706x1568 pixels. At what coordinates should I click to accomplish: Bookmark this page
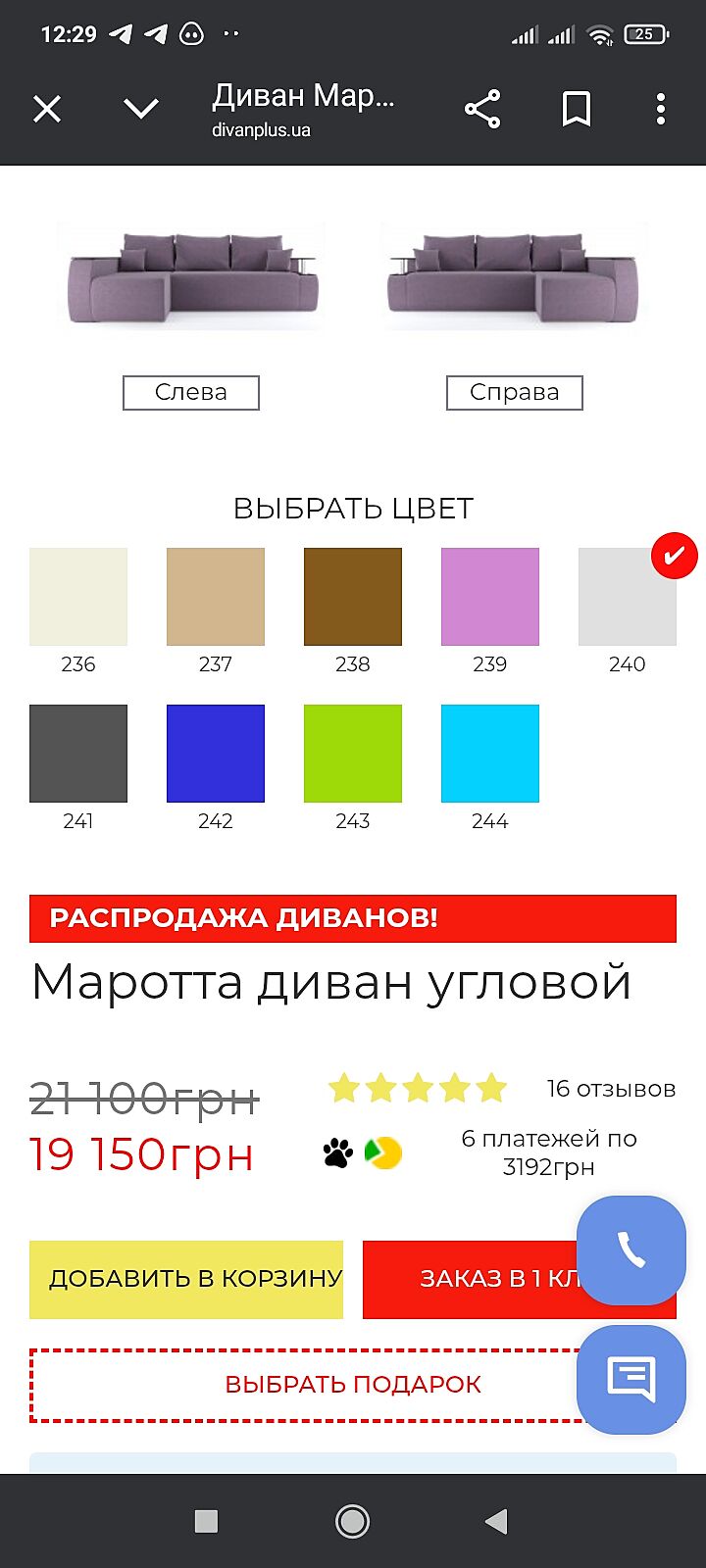(576, 109)
